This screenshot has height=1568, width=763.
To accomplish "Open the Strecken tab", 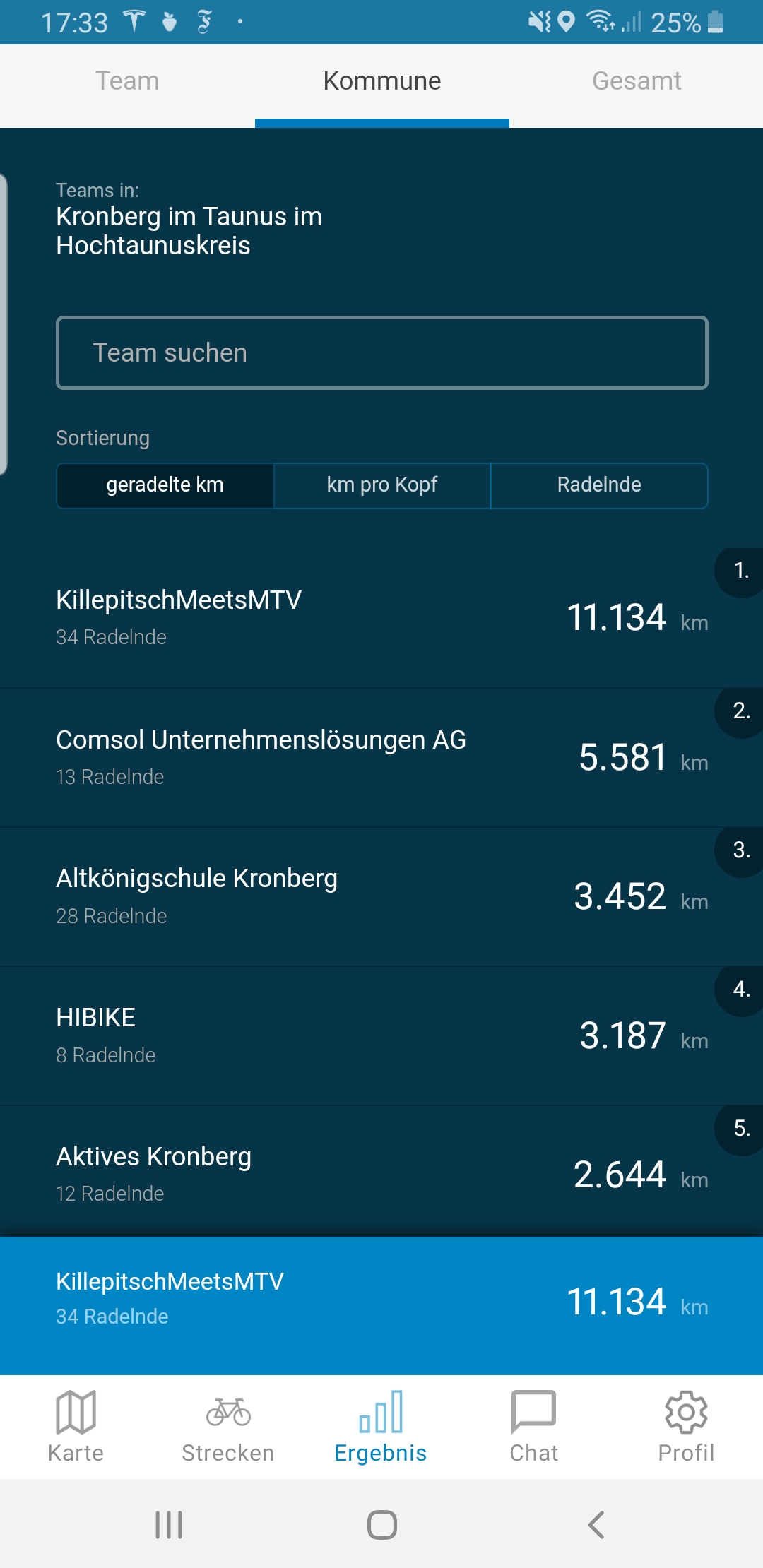I will click(x=228, y=1427).
